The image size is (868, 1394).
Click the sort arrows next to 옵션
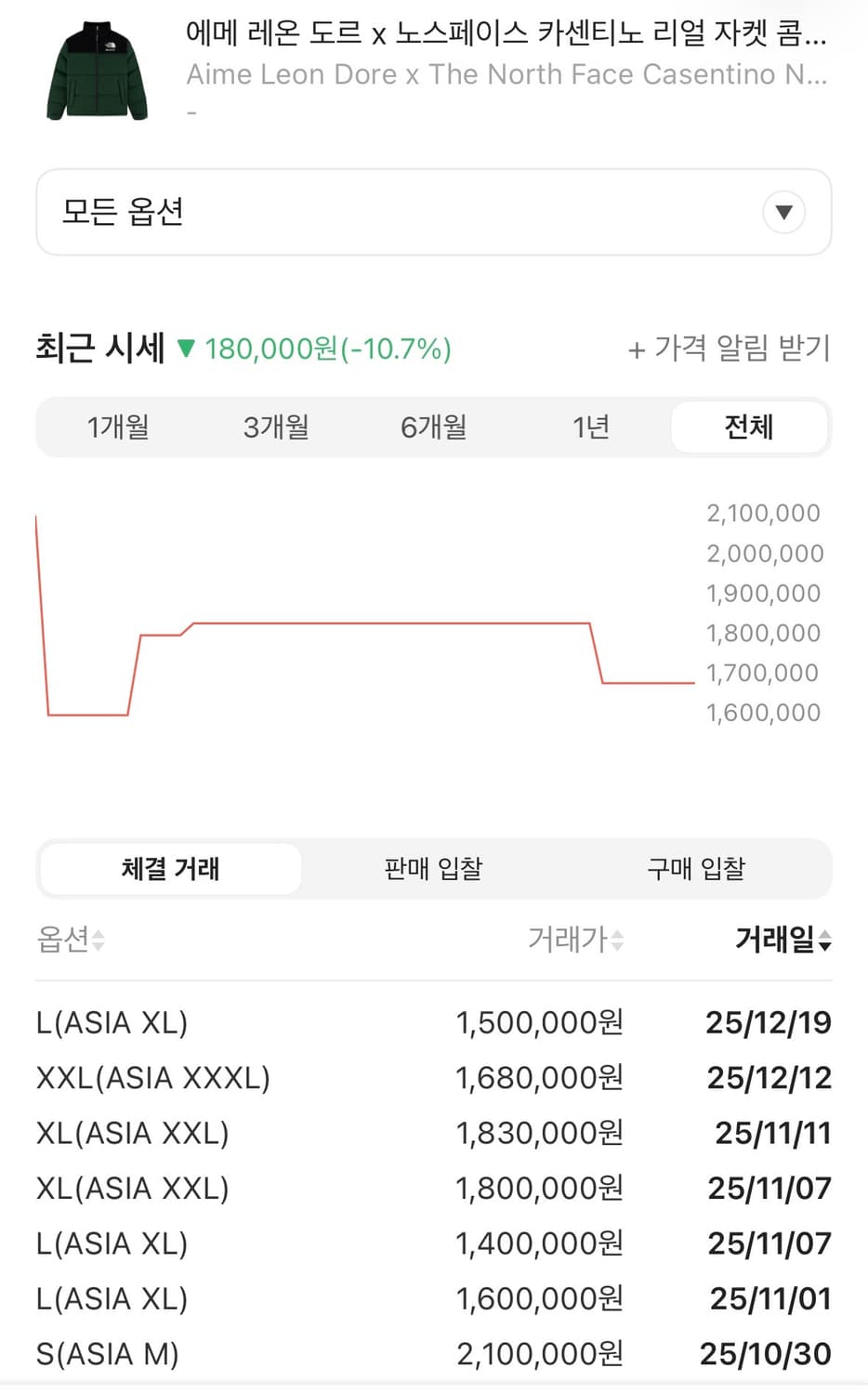[x=99, y=941]
